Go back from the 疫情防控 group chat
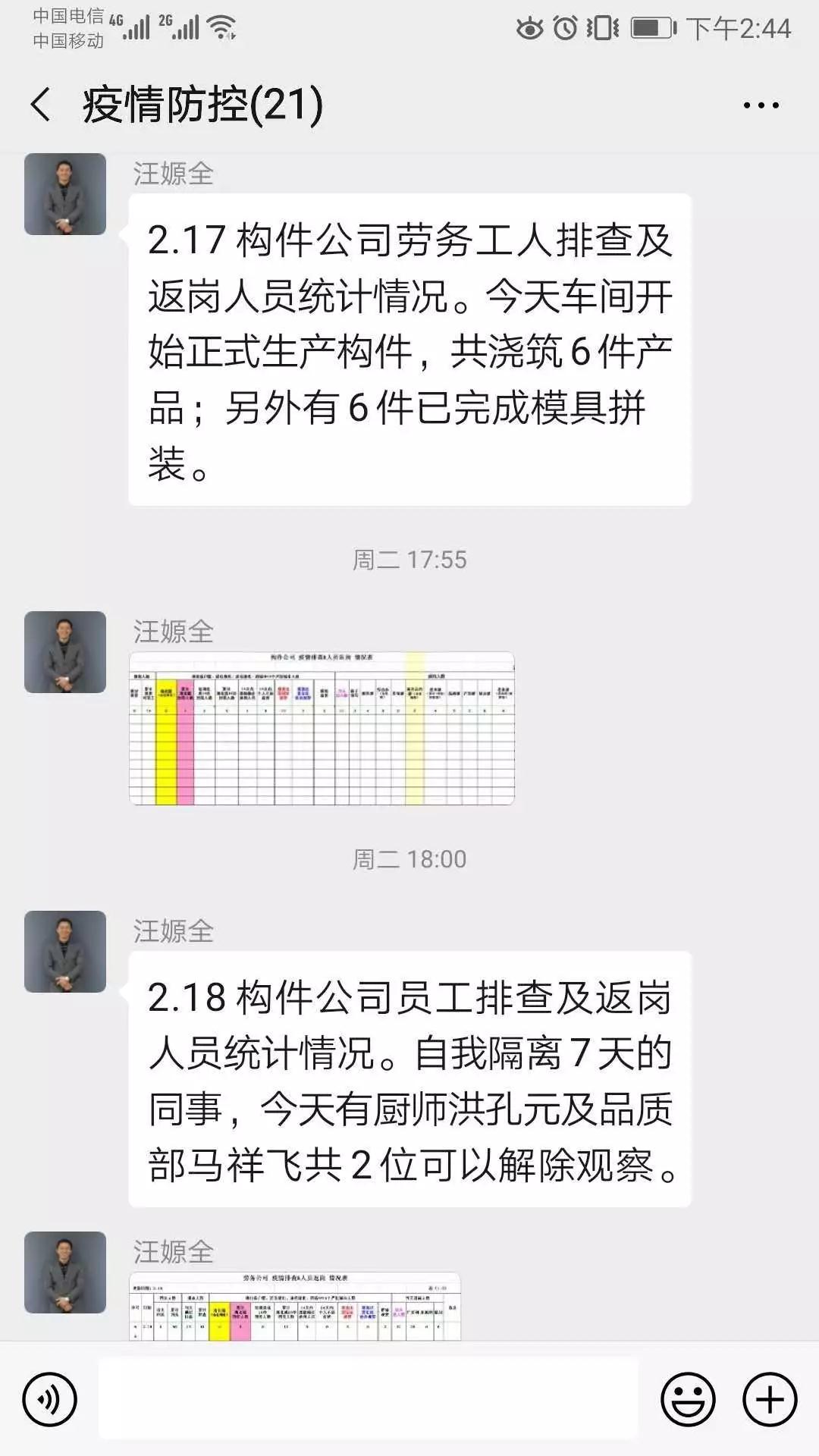 [x=41, y=105]
